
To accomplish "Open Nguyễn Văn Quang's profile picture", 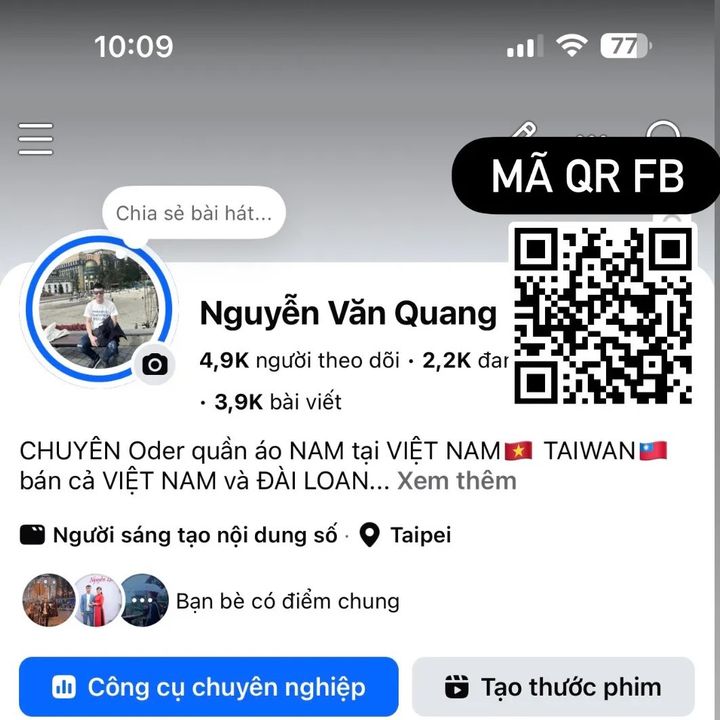I will tap(99, 308).
